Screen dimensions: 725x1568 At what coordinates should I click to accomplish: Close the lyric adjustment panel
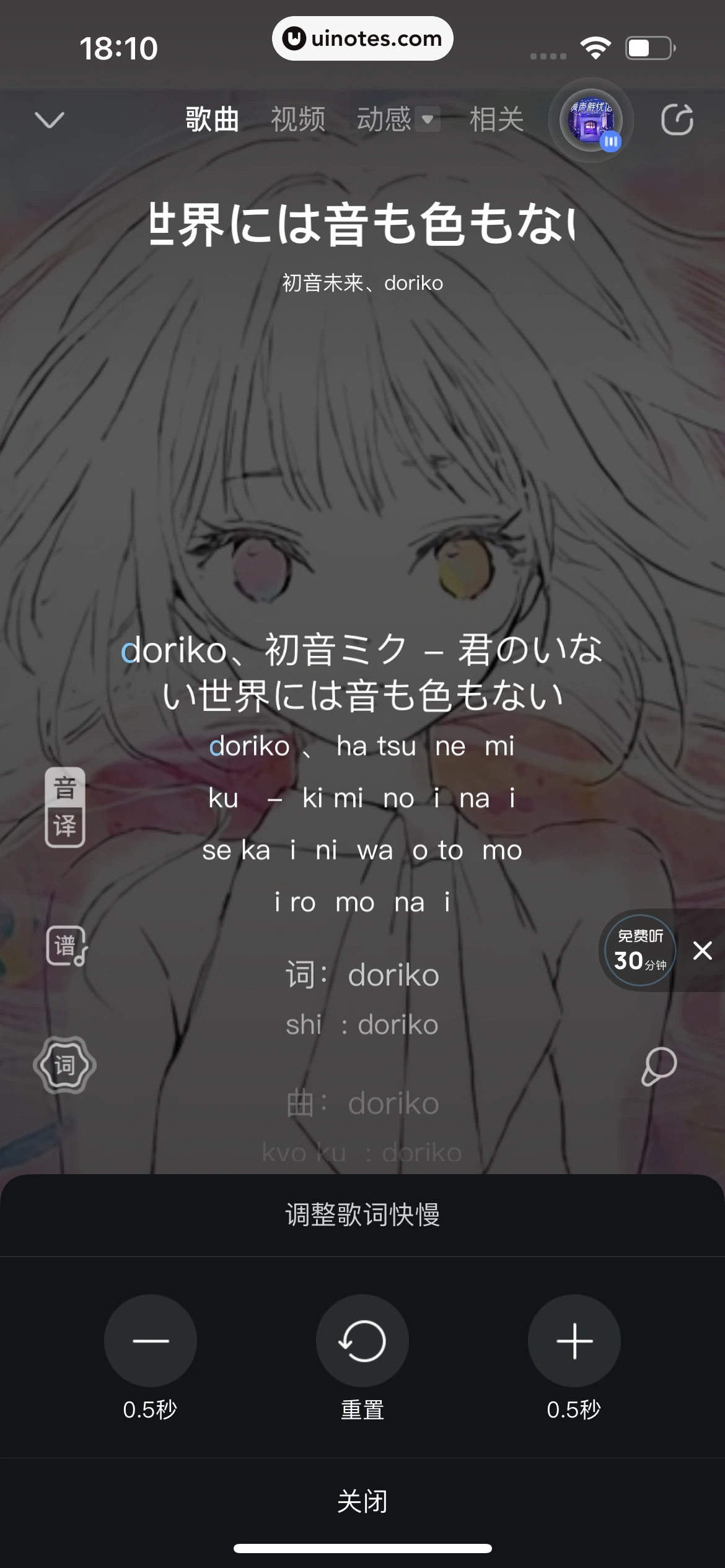tap(362, 1502)
